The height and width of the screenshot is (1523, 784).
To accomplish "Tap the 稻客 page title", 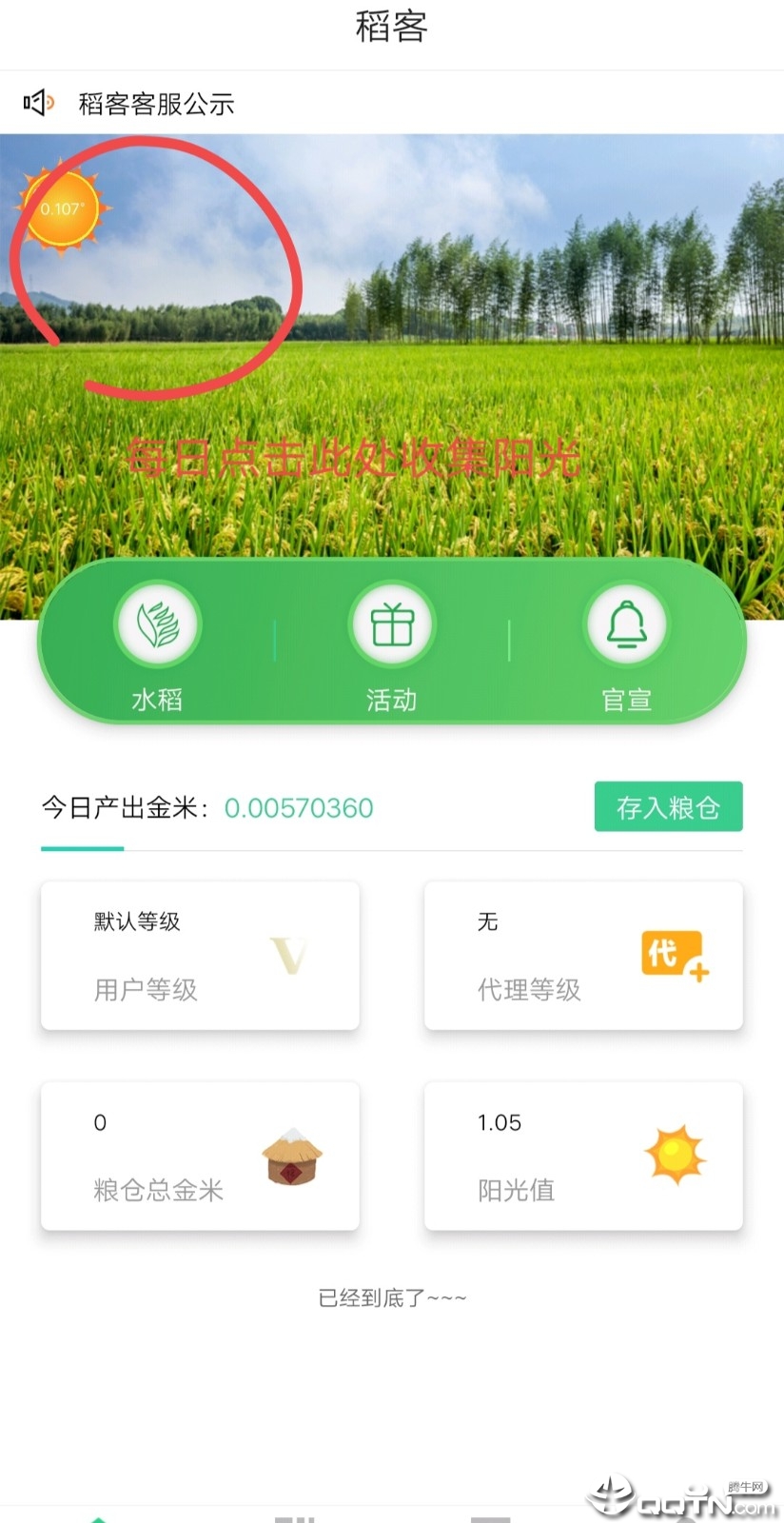I will (391, 28).
